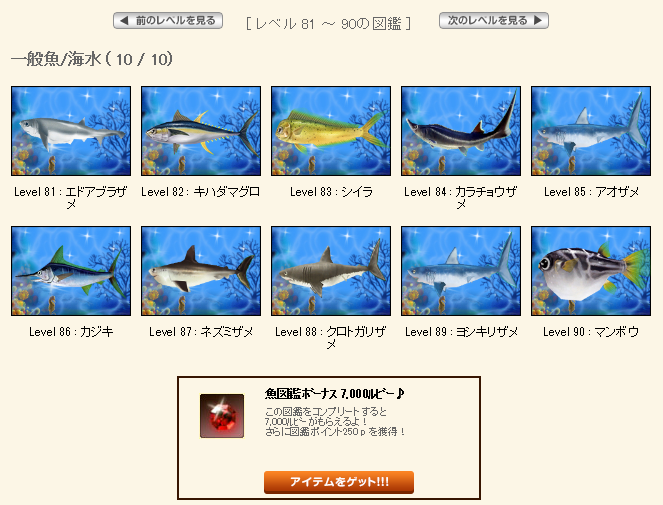Go to the previous level page (前のレベルを見る)
The image size is (663, 505).
point(167,21)
